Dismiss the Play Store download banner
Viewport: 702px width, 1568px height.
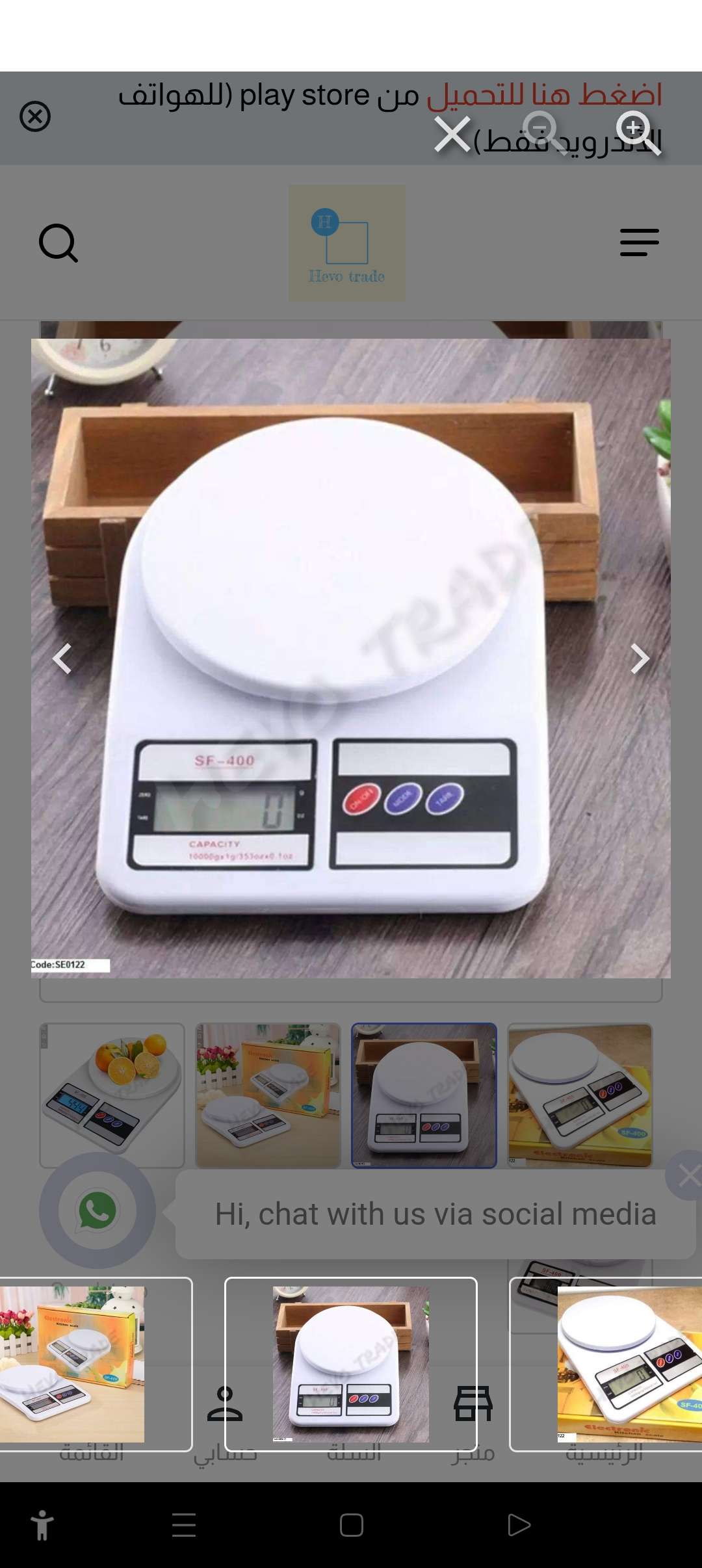tap(35, 117)
